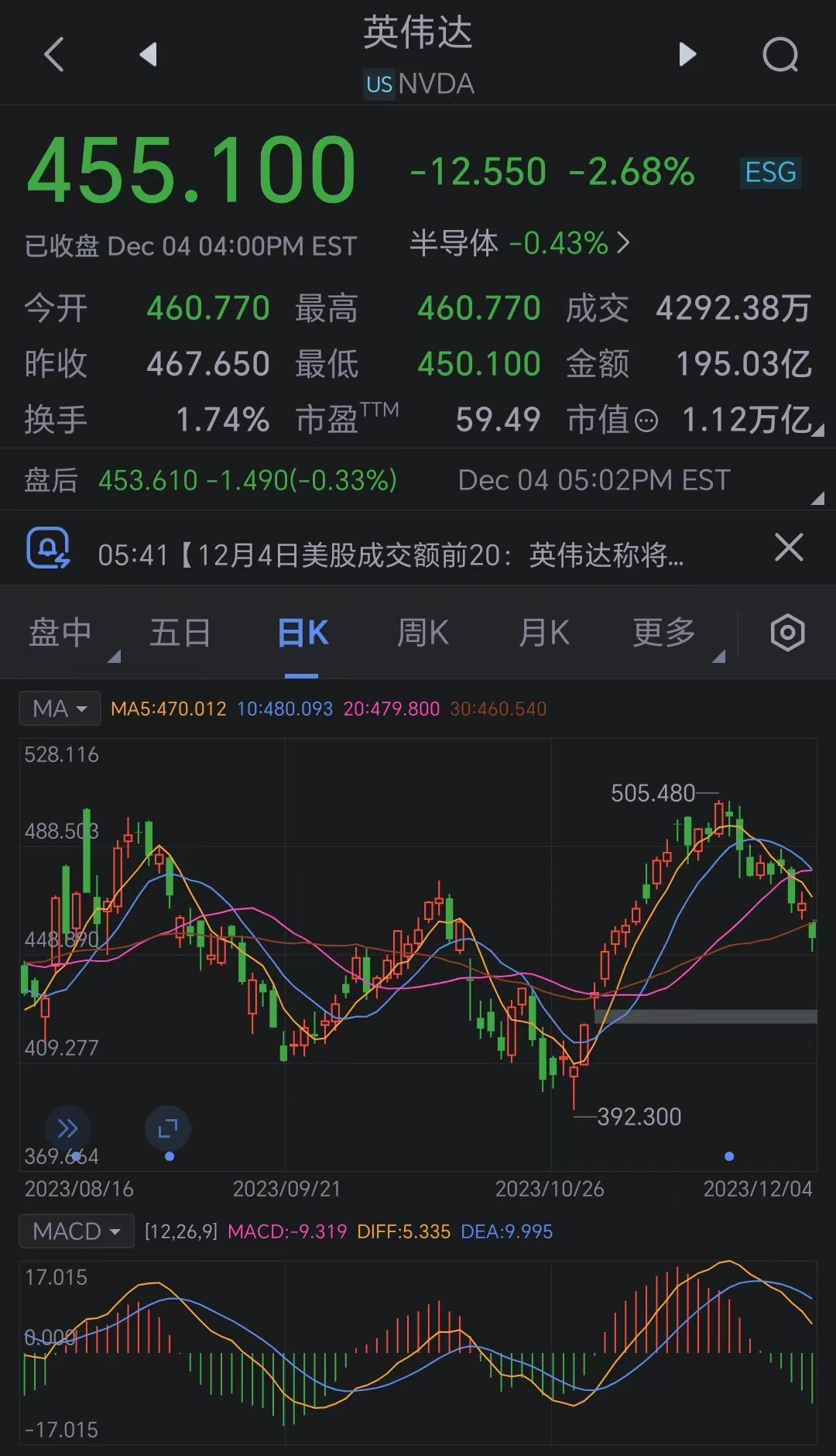This screenshot has width=836, height=1456.
Task: Switch to the 月K chart
Action: point(543,633)
